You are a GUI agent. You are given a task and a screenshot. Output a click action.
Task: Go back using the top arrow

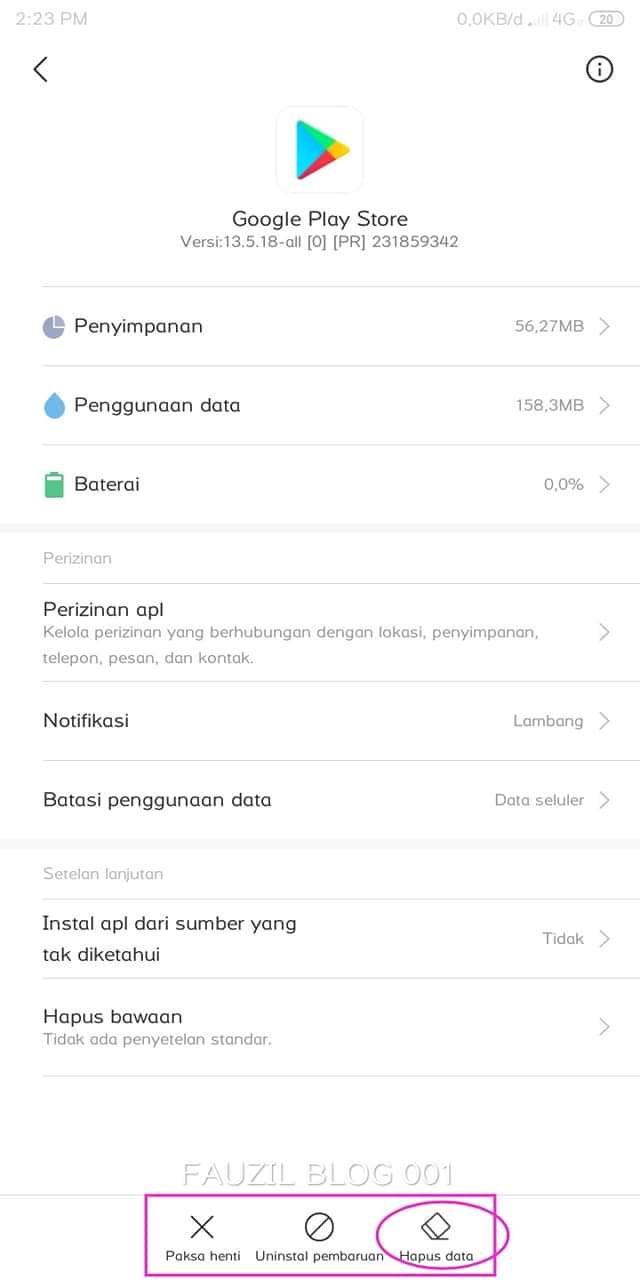(x=40, y=69)
